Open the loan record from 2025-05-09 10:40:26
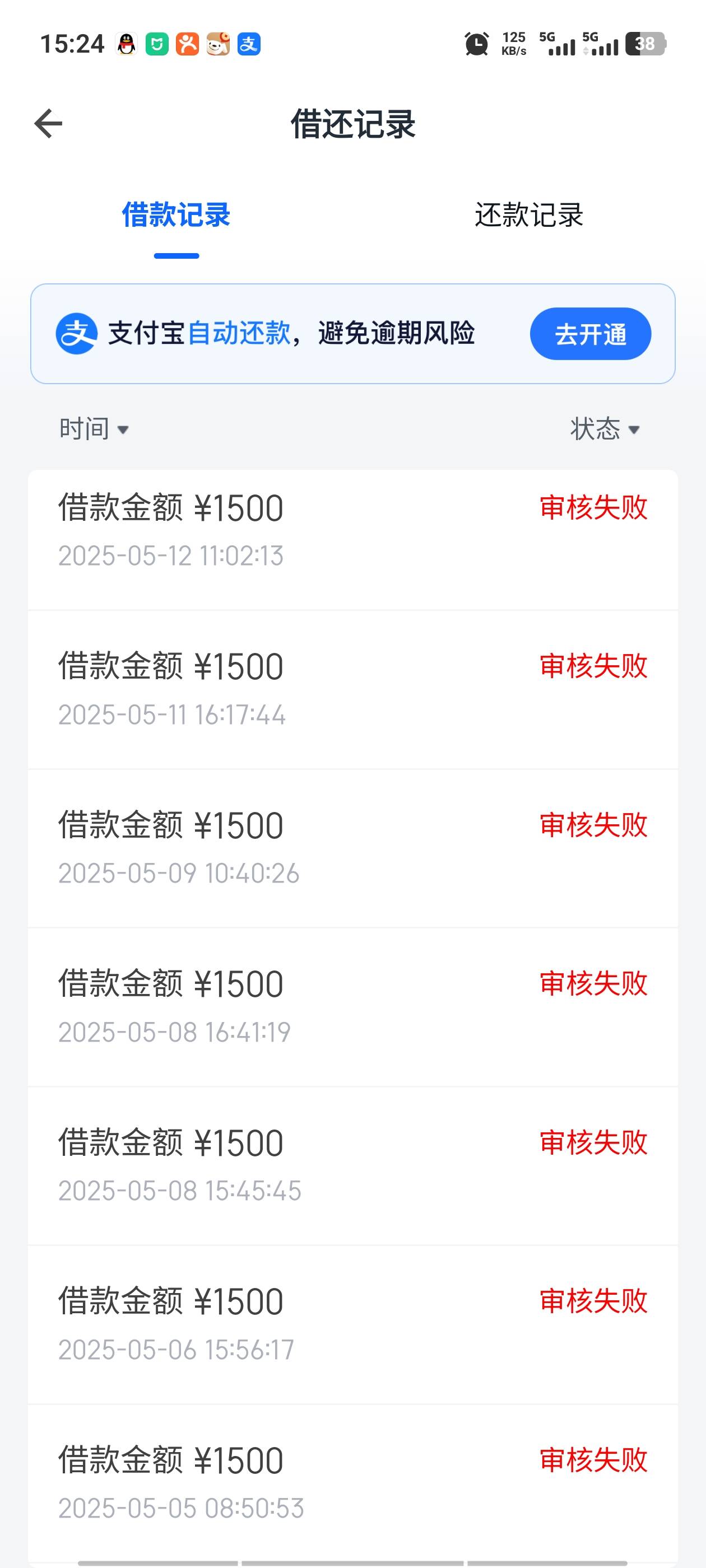706x1568 pixels. click(352, 848)
